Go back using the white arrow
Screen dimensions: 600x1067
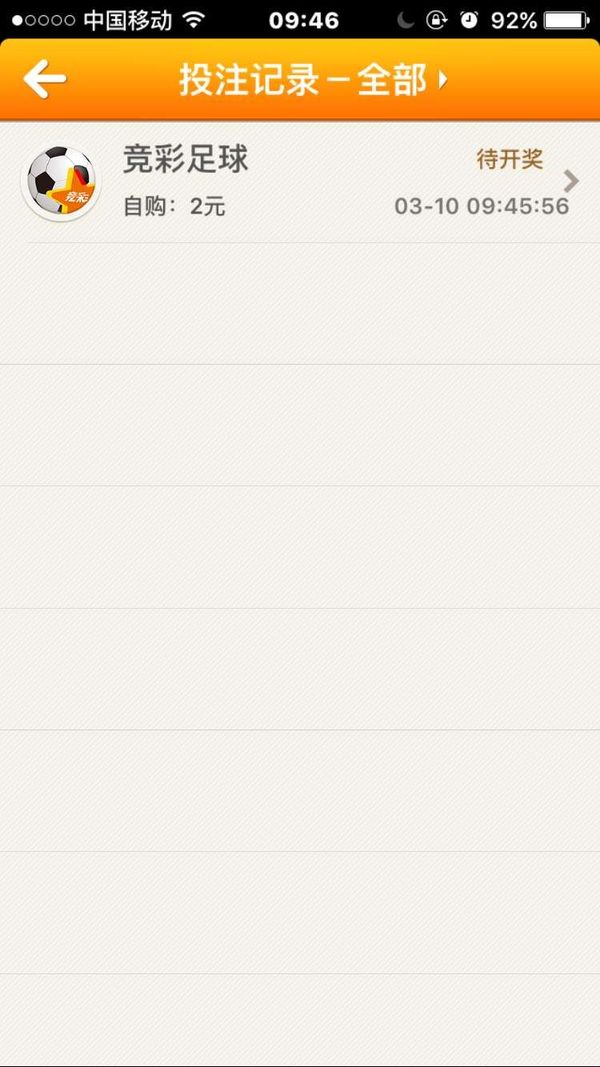click(x=45, y=80)
